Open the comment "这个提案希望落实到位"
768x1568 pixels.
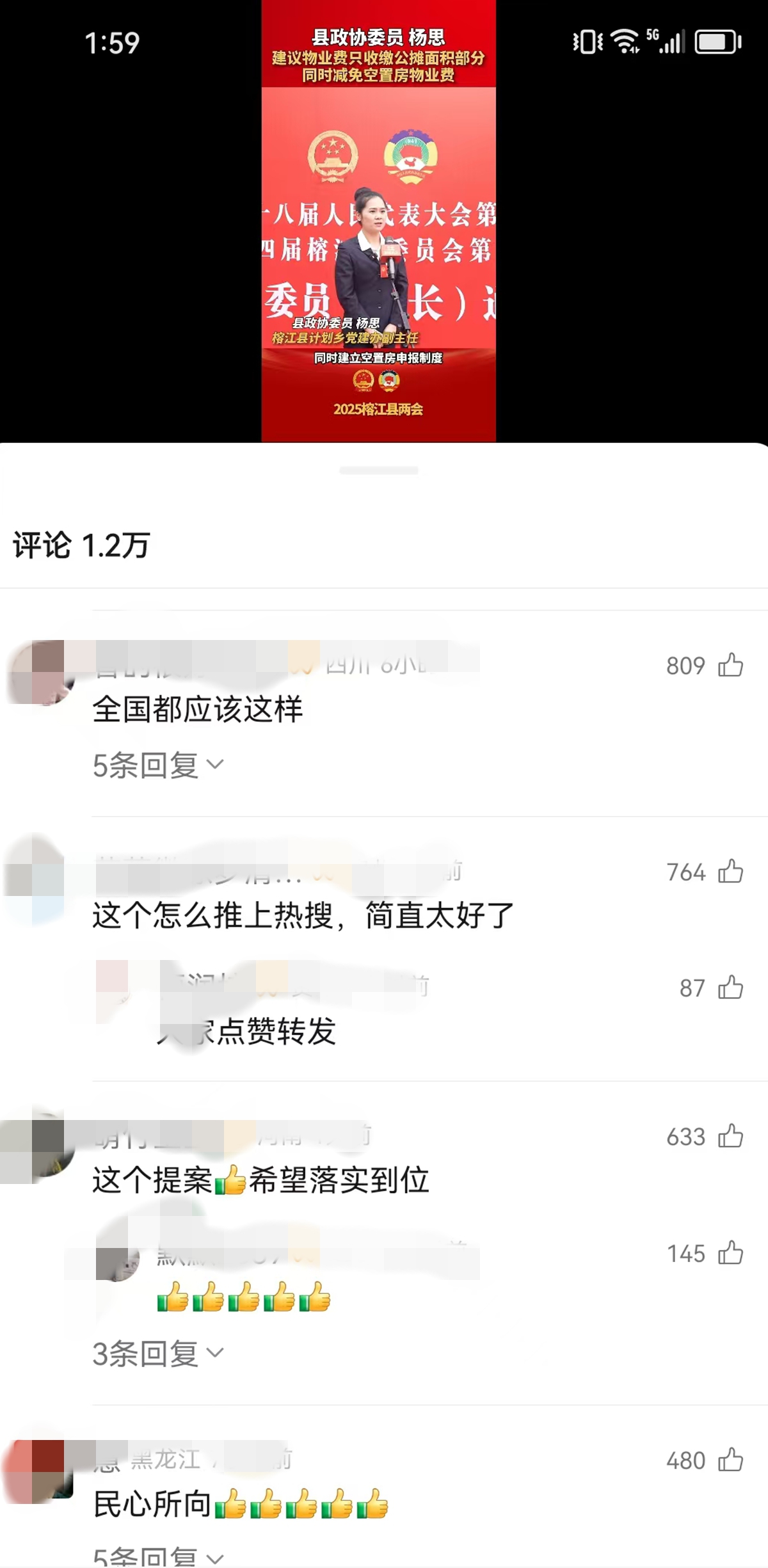pos(262,1182)
